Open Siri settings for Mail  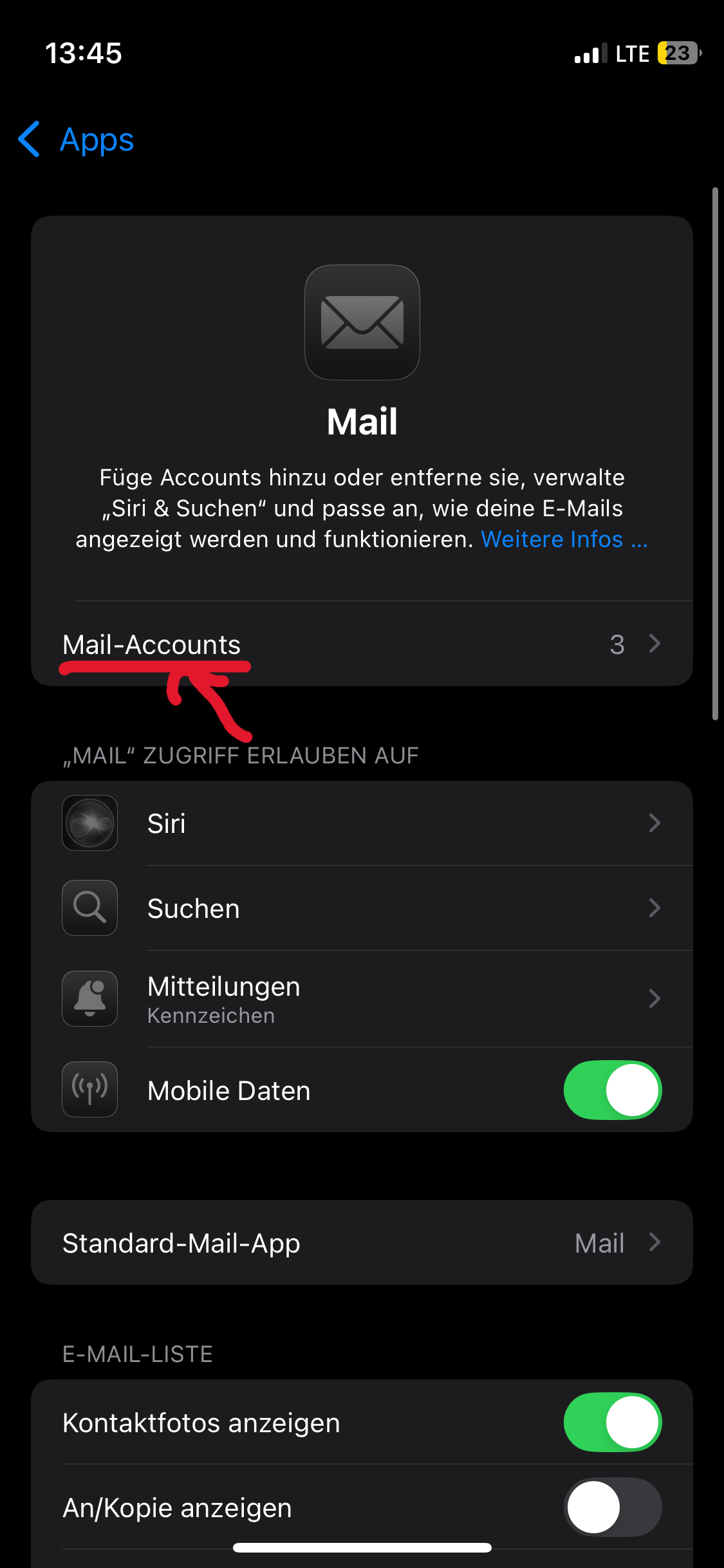click(x=362, y=823)
